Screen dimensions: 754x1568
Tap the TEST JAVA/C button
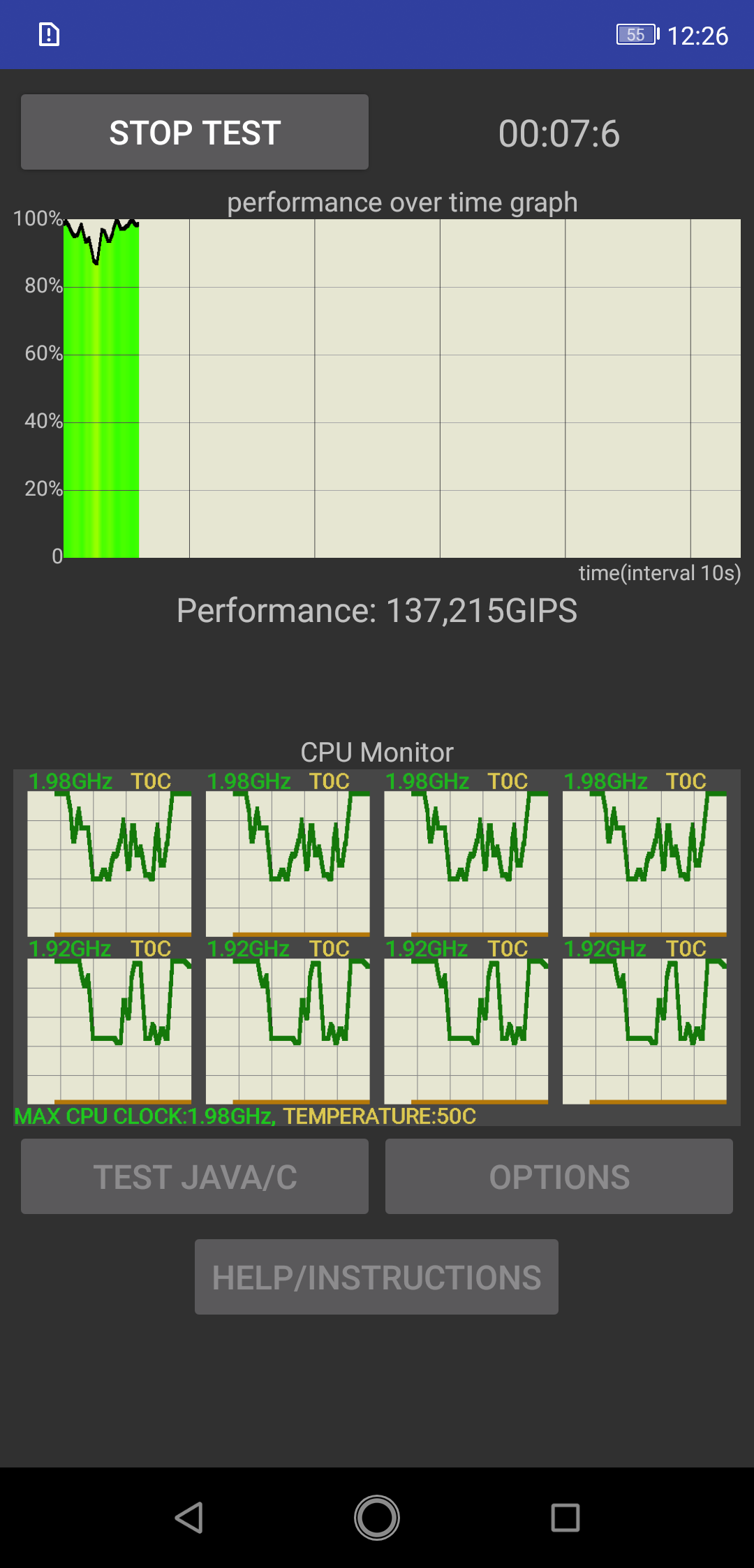[x=195, y=1176]
